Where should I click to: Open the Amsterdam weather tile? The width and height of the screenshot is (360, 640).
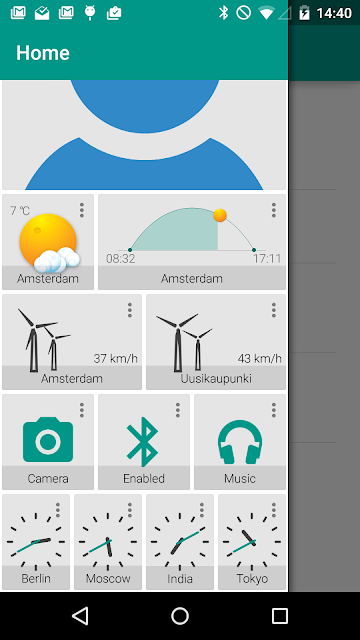point(48,242)
